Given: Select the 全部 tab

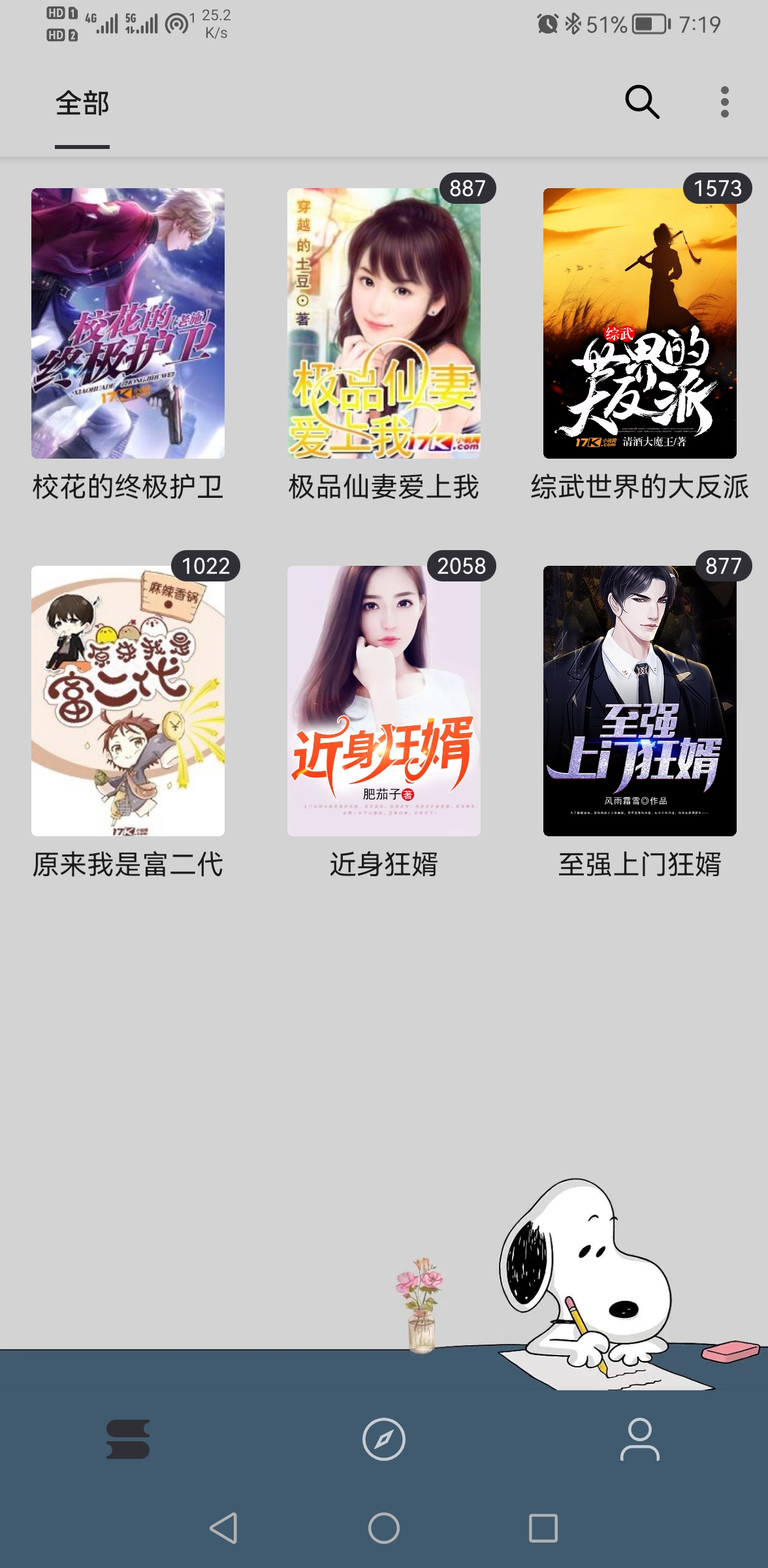Looking at the screenshot, I should point(82,103).
